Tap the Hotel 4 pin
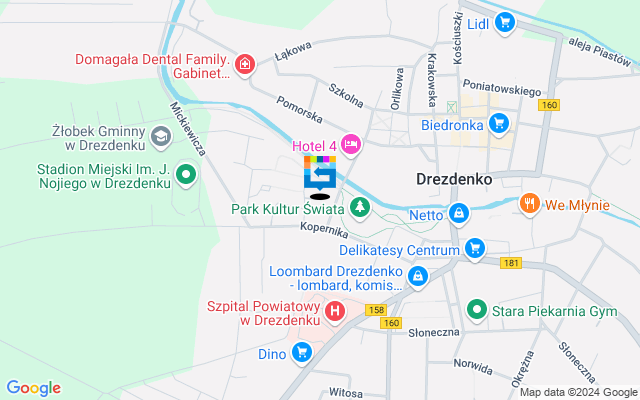The image size is (640, 400). (x=351, y=145)
